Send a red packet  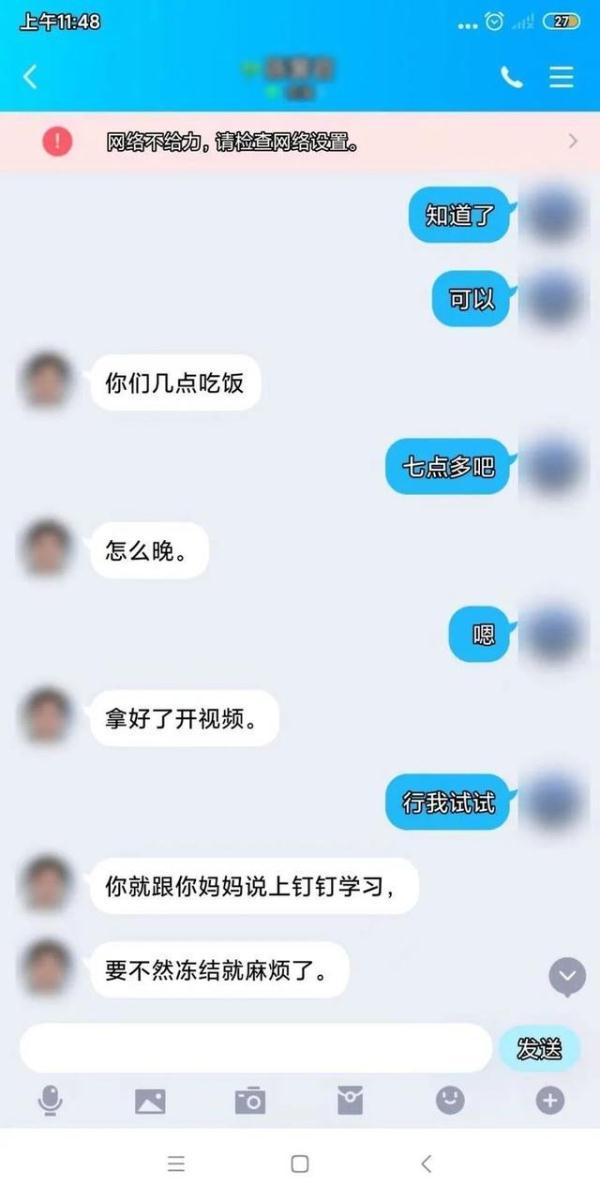tap(350, 1101)
